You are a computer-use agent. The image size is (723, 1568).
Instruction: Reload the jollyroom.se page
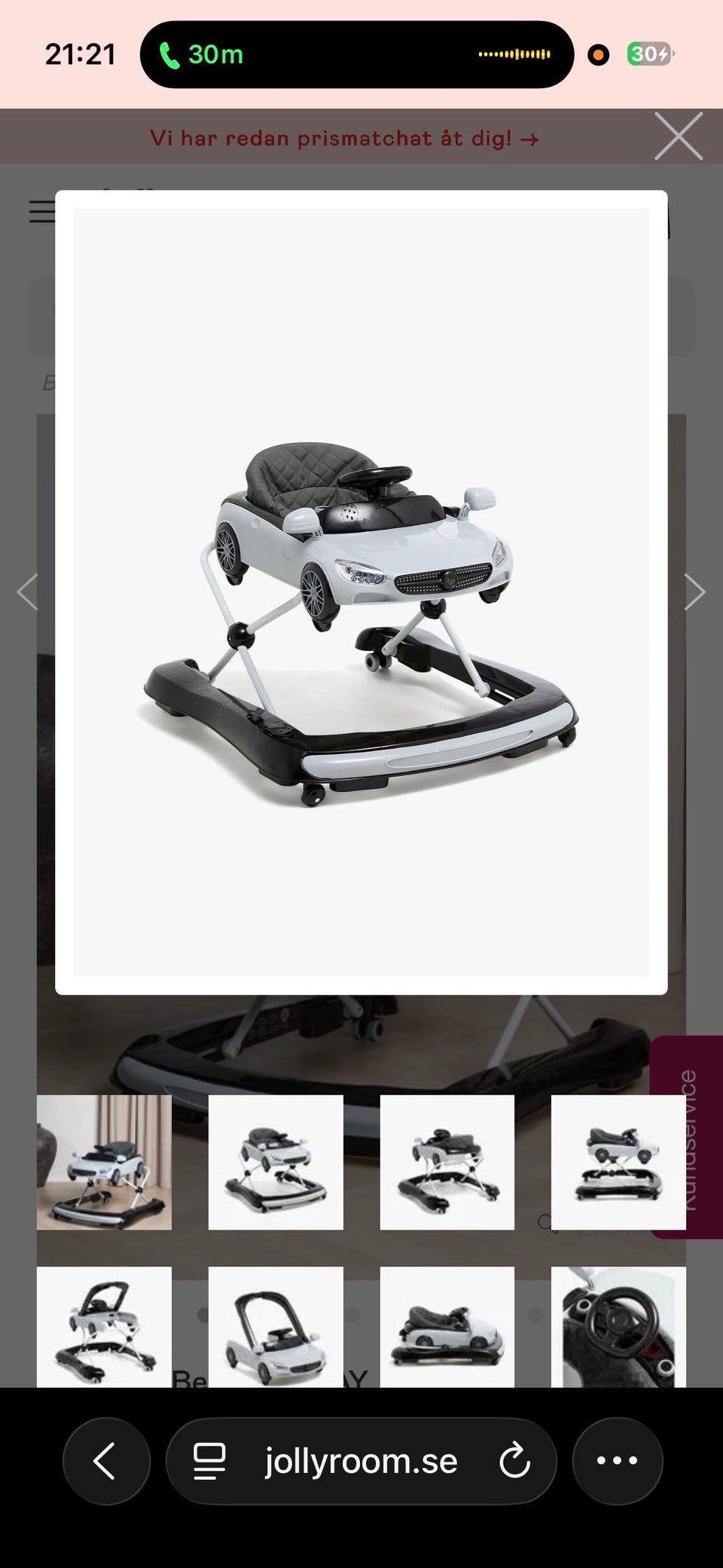tap(514, 1461)
